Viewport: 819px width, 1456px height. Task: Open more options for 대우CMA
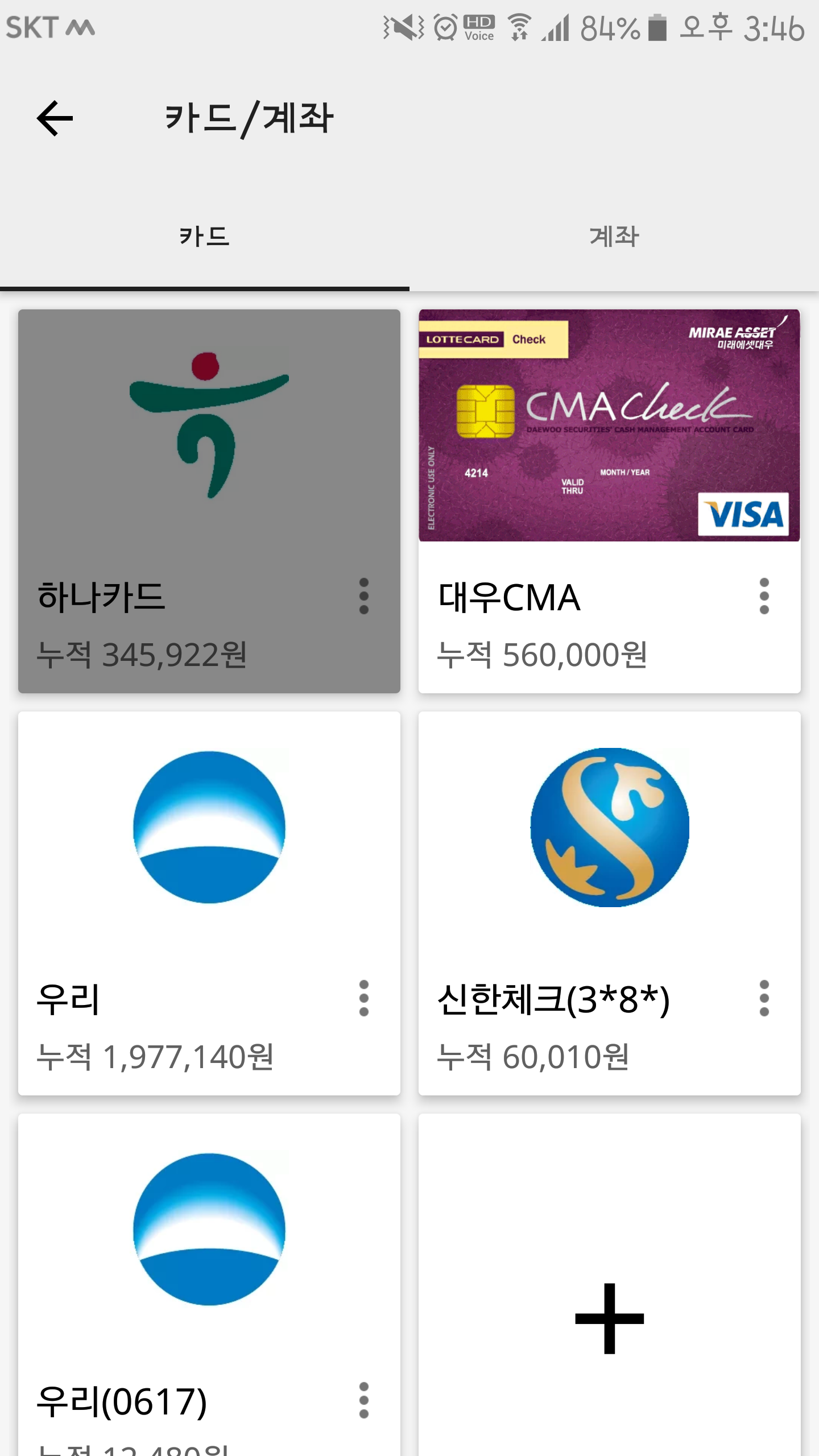[764, 596]
